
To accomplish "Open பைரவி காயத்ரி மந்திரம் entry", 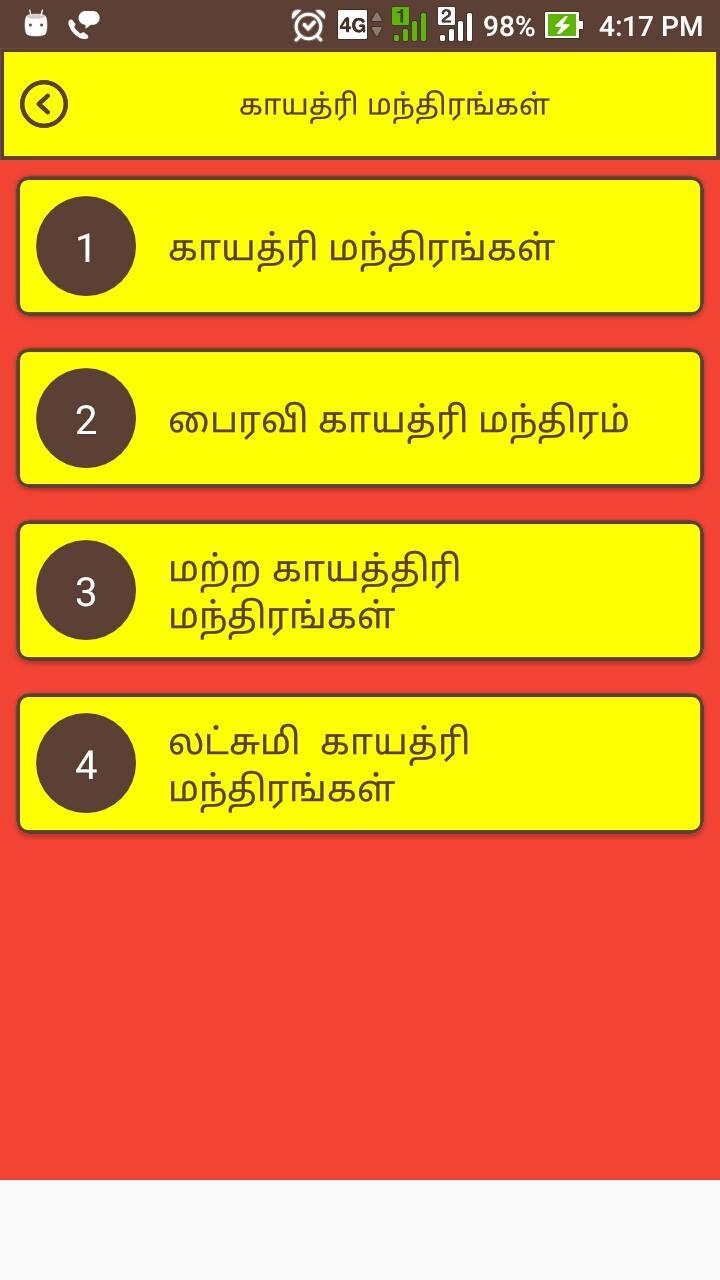I will click(x=360, y=417).
